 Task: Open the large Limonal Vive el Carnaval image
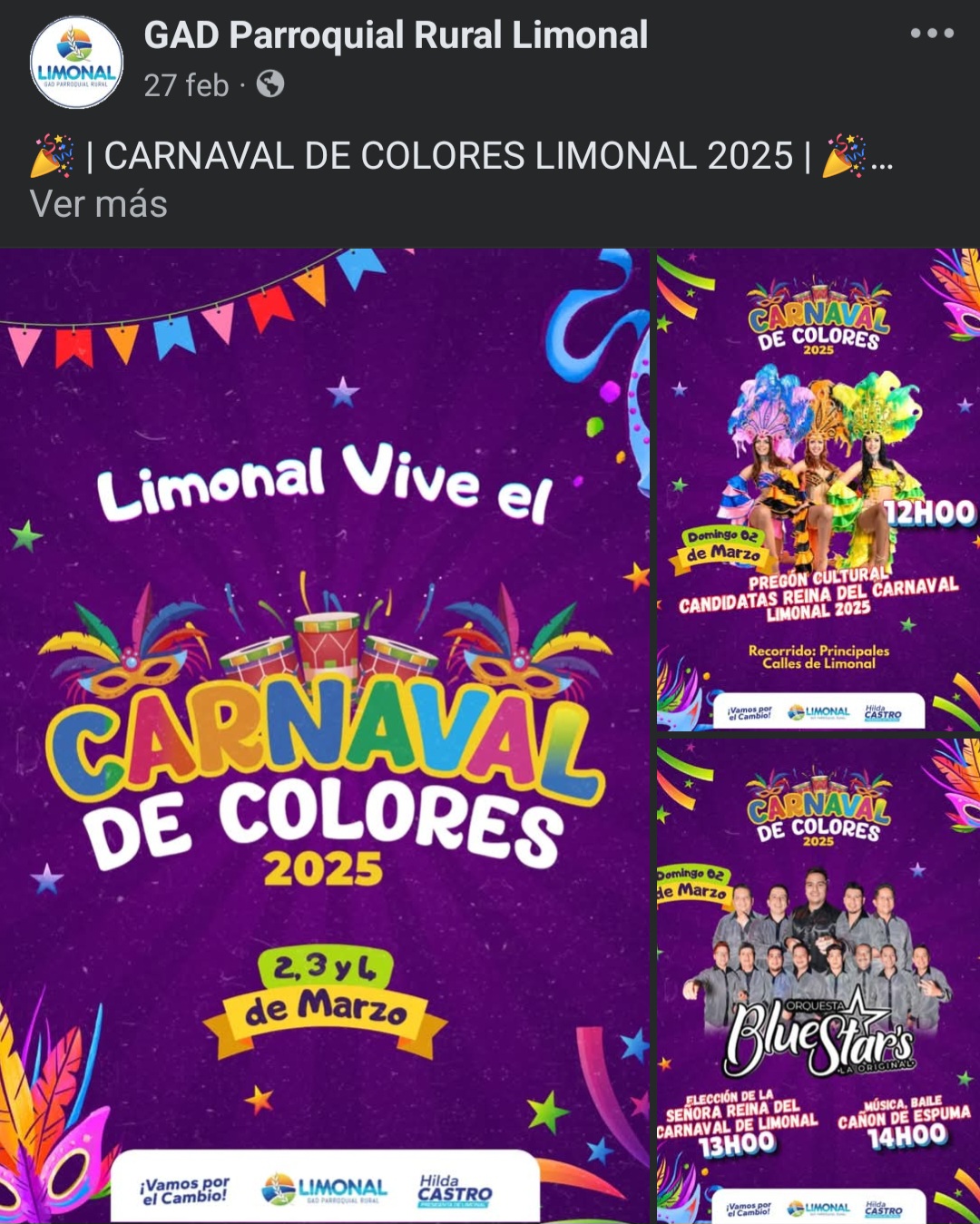pos(325,735)
